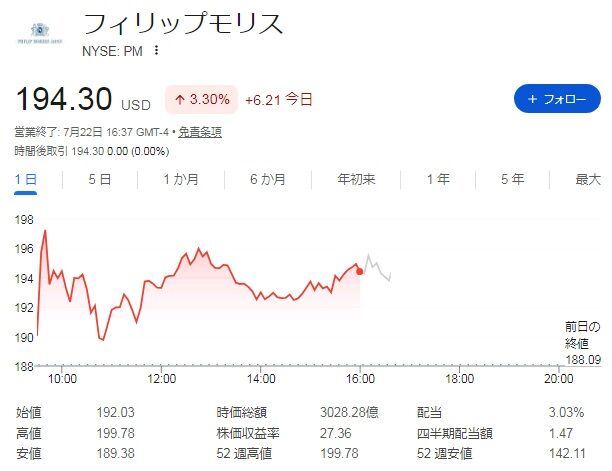This screenshot has height=471, width=612.
Task: Switch to the 1か月 chart range
Action: (x=181, y=180)
